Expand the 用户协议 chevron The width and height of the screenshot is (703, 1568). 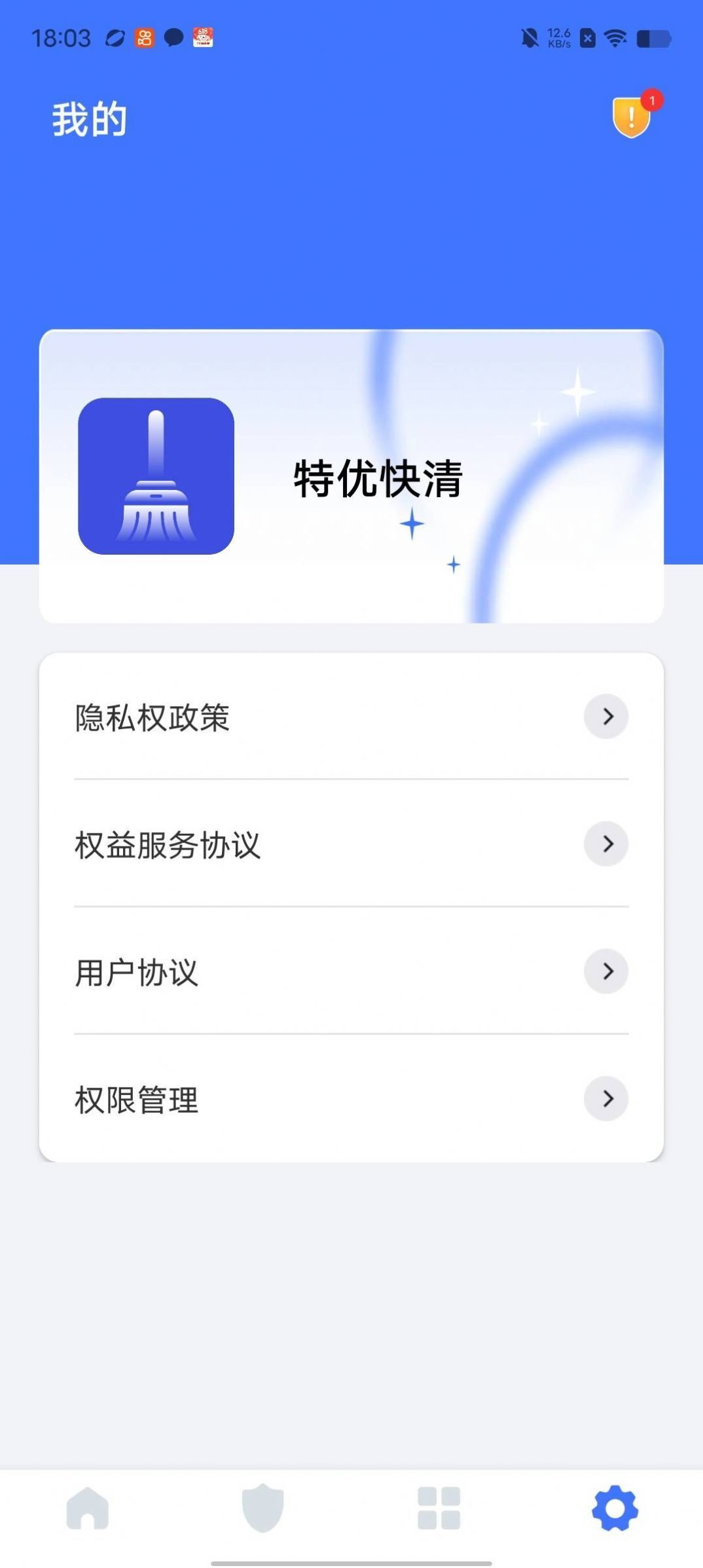click(606, 971)
